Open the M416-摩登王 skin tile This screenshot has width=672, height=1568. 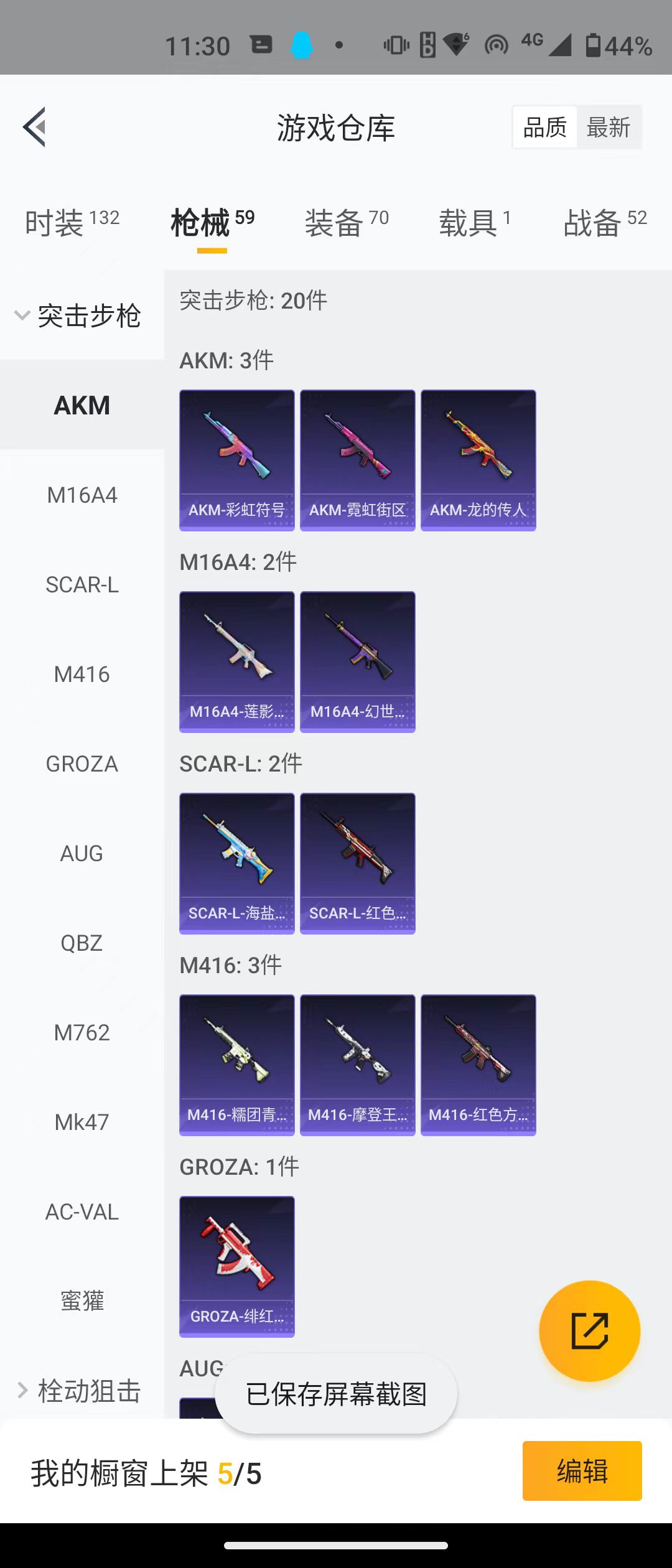(357, 1065)
